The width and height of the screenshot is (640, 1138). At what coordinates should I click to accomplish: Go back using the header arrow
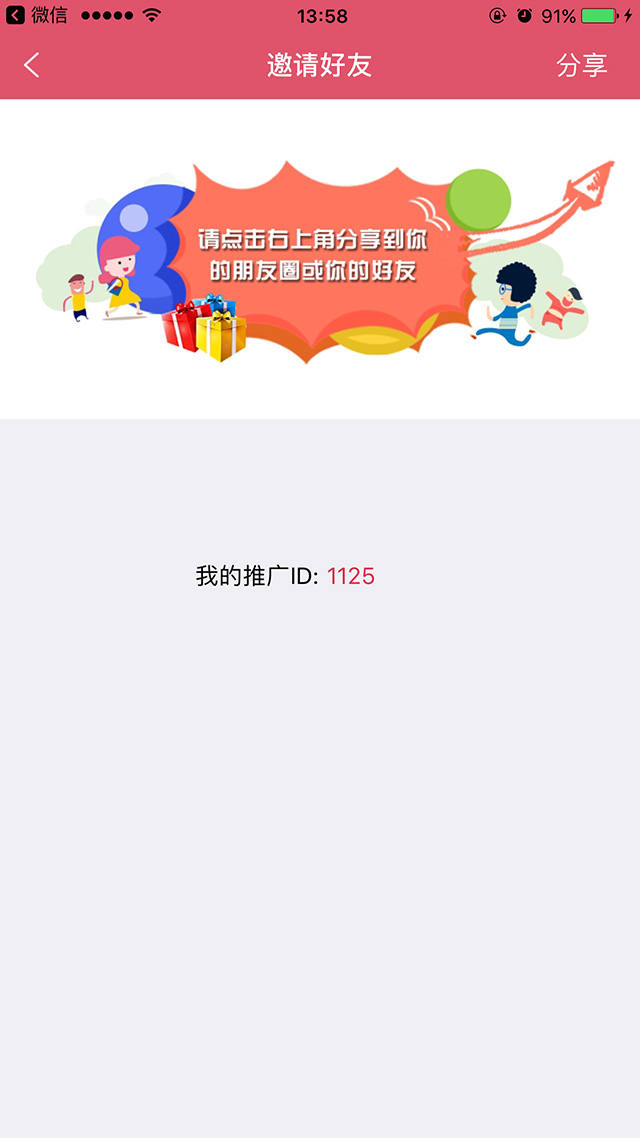31,65
